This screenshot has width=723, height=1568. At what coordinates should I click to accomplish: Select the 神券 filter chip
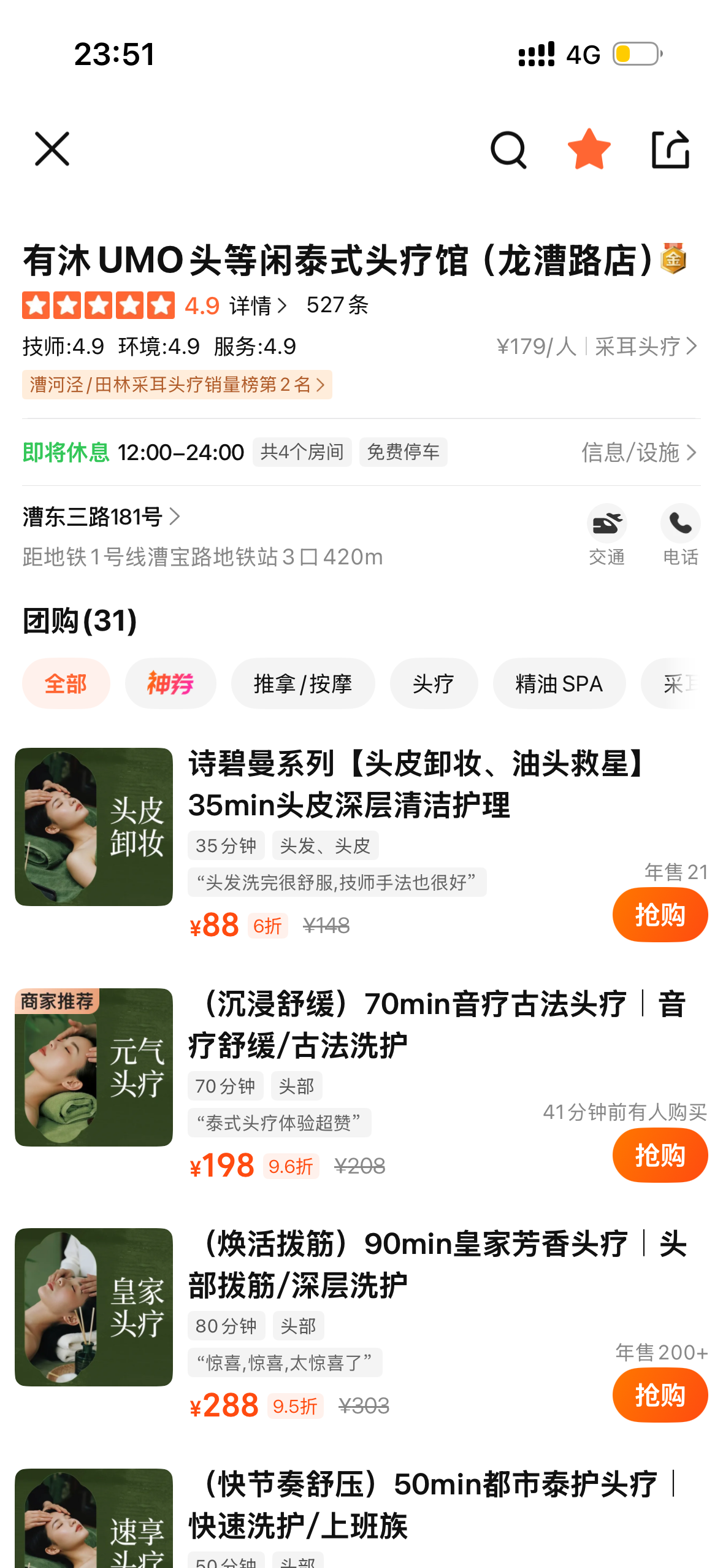tap(170, 683)
